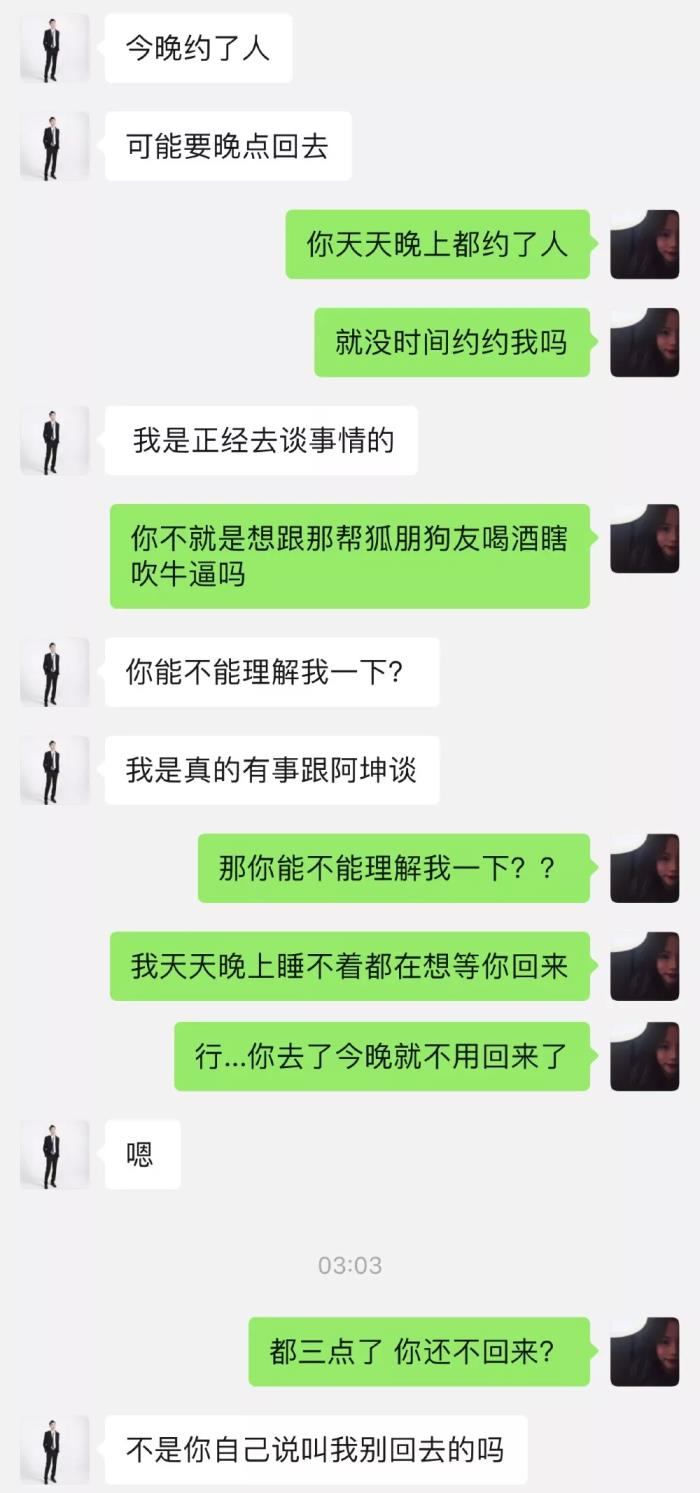The width and height of the screenshot is (700, 1493).
Task: Open the profile avatar beside the message "今晚约了人"
Action: 54,48
